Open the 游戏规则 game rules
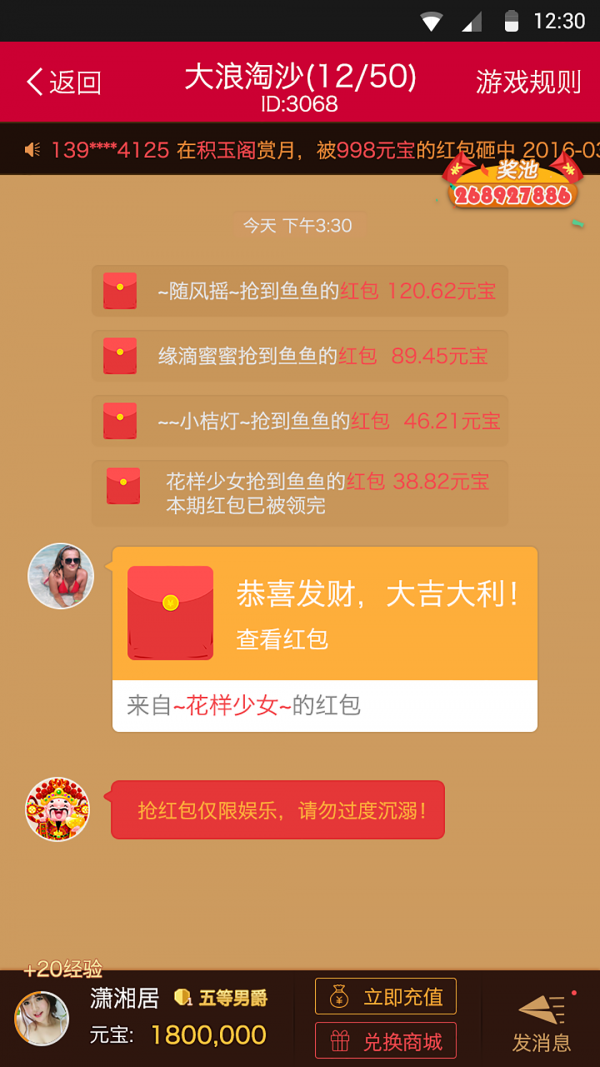The height and width of the screenshot is (1067, 600). [x=528, y=82]
